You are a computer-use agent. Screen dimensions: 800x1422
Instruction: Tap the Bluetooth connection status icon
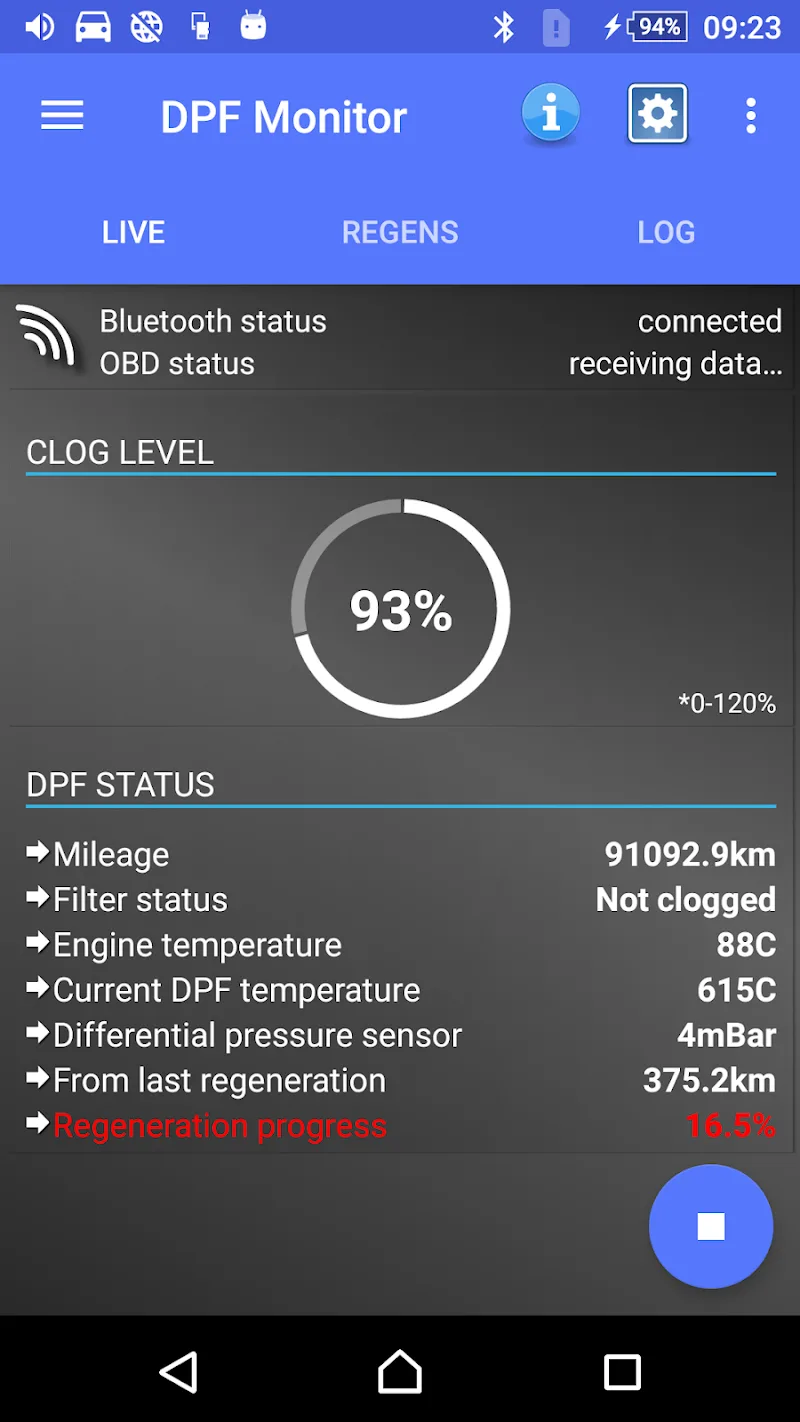(x=505, y=27)
